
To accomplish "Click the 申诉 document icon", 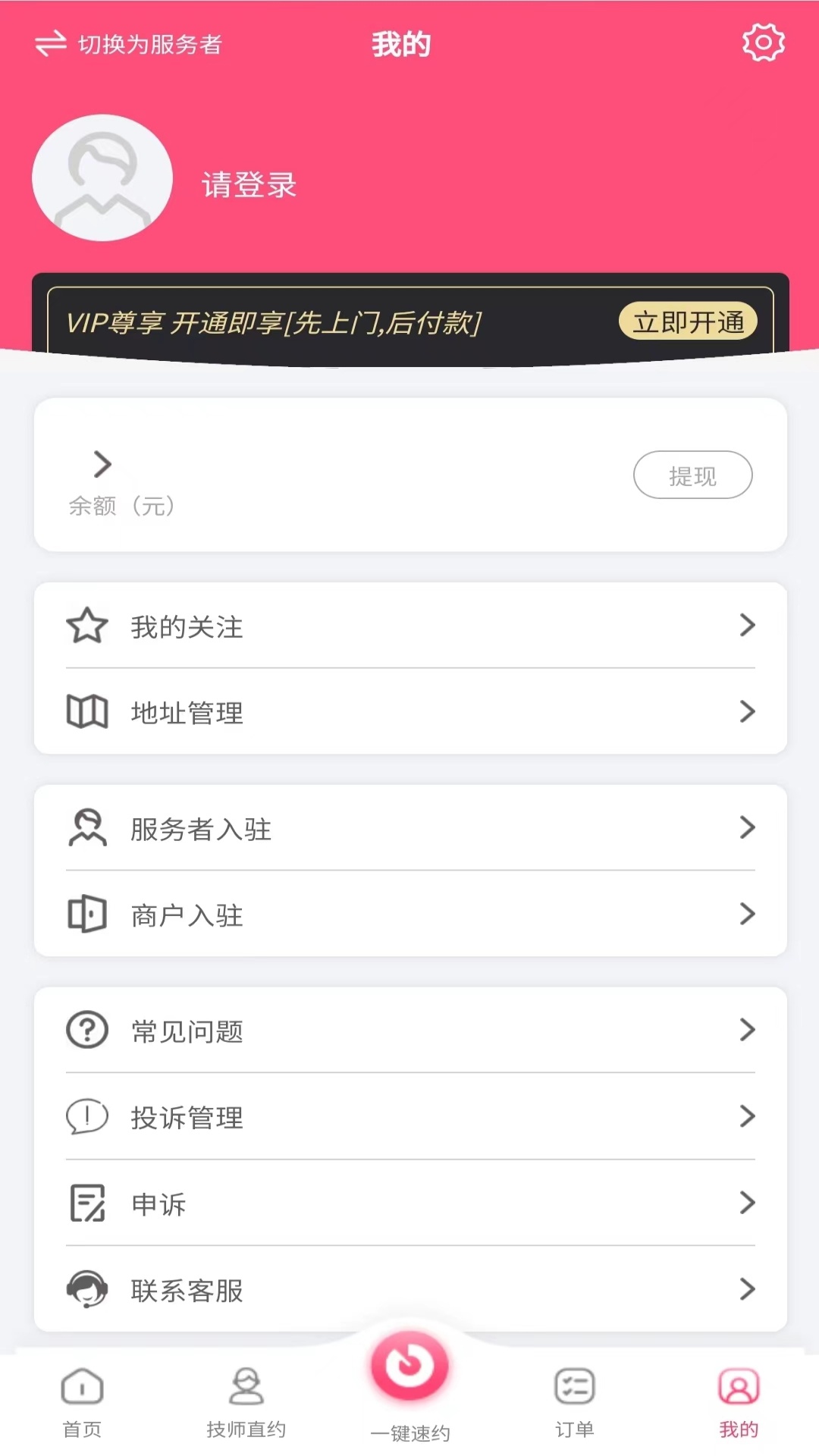I will pos(87,1203).
